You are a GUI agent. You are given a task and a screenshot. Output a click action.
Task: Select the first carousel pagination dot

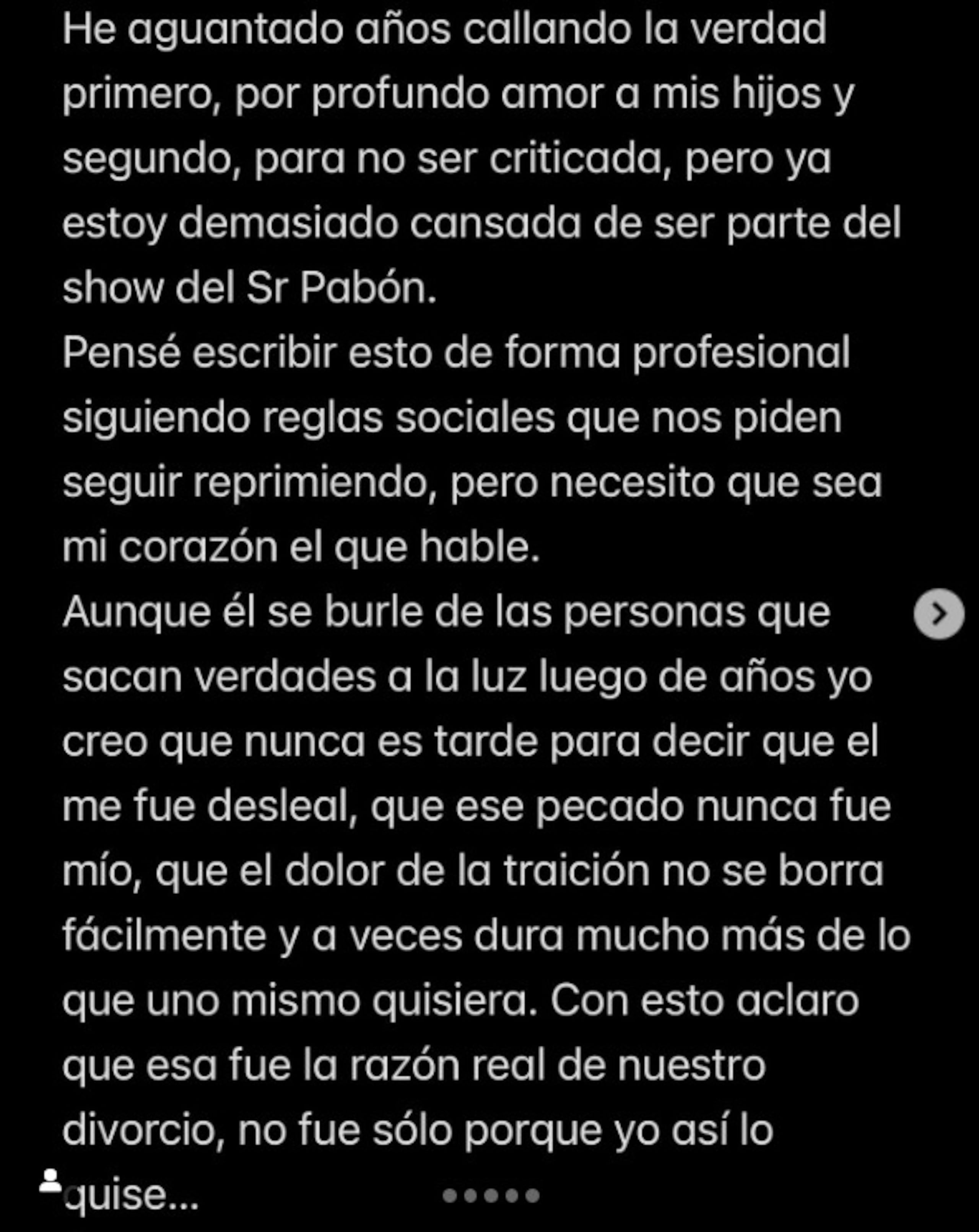pyautogui.click(x=450, y=1195)
